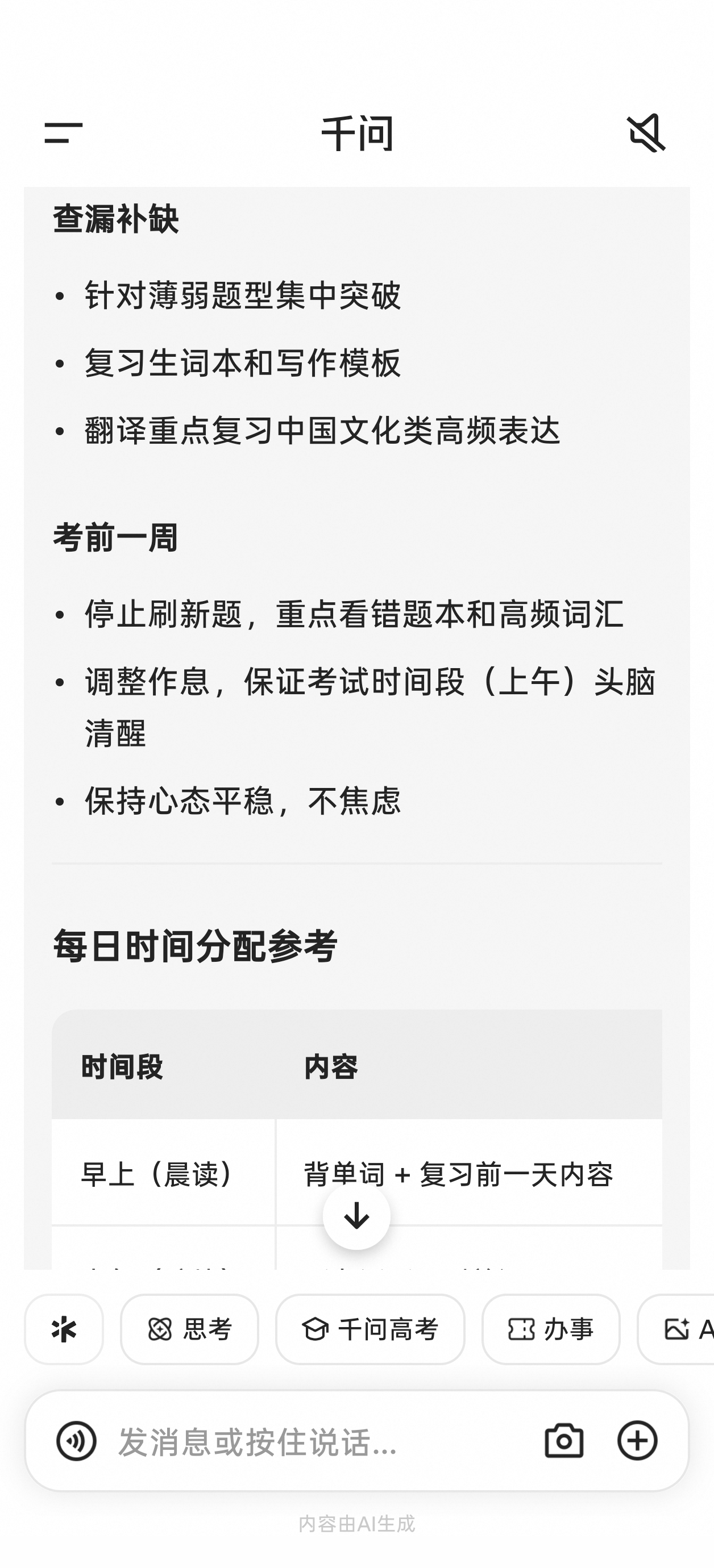Enable 思考 mode chip

coord(189,1329)
